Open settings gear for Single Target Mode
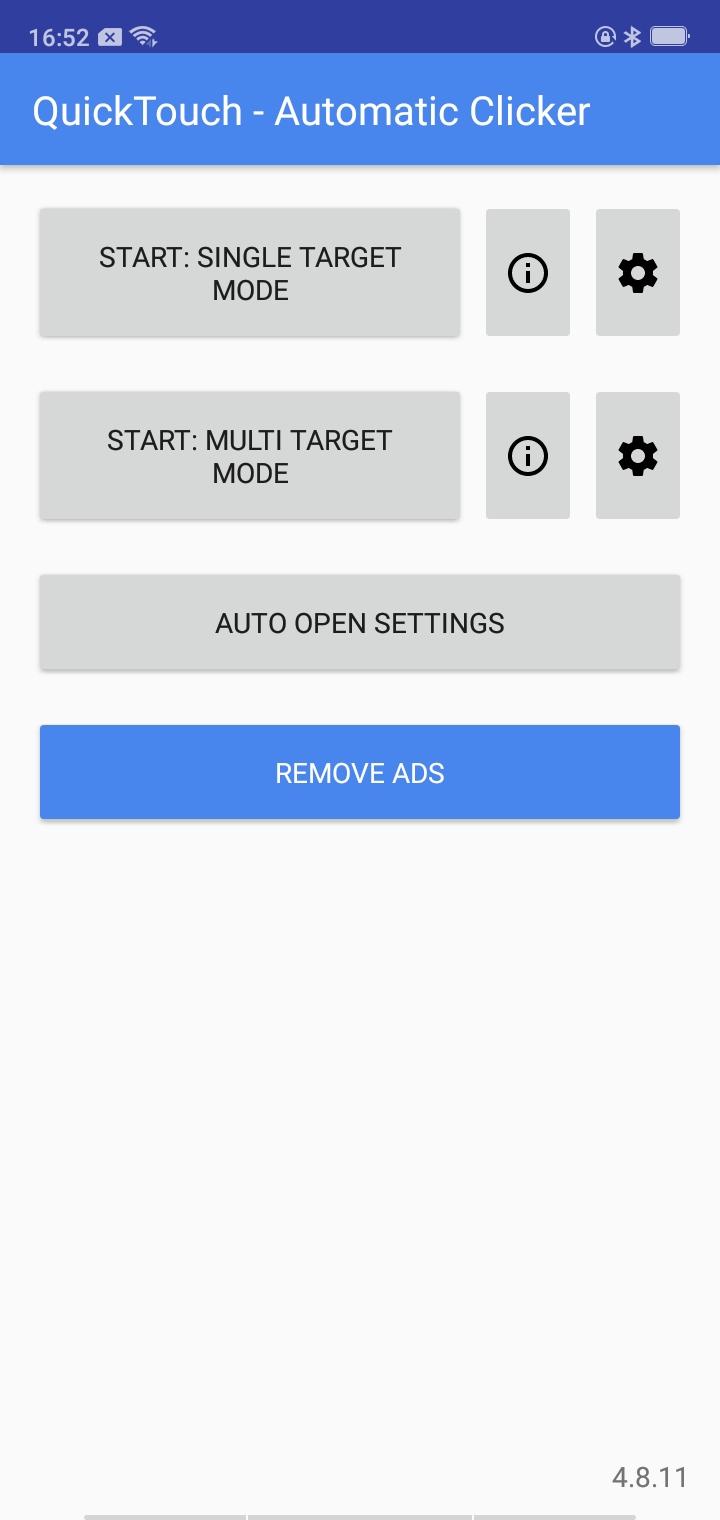The height and width of the screenshot is (1520, 720). 637,272
